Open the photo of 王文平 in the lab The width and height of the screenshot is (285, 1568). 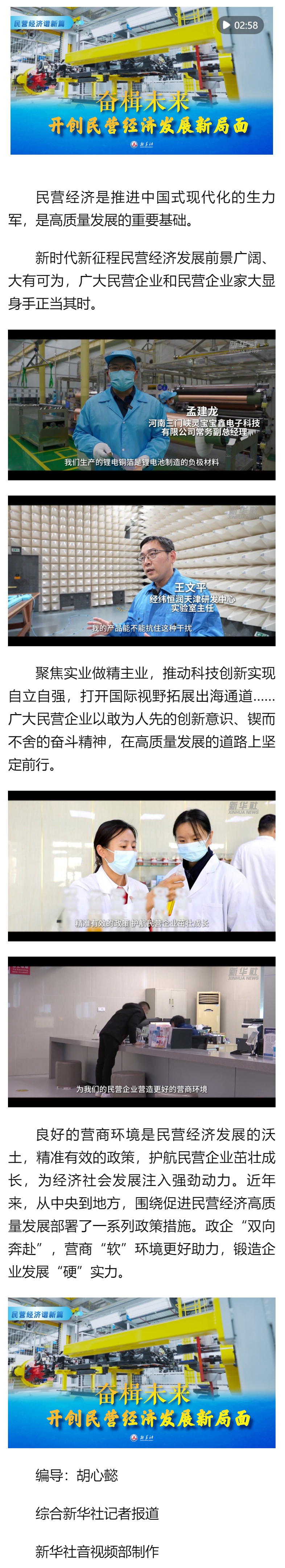click(x=141, y=570)
